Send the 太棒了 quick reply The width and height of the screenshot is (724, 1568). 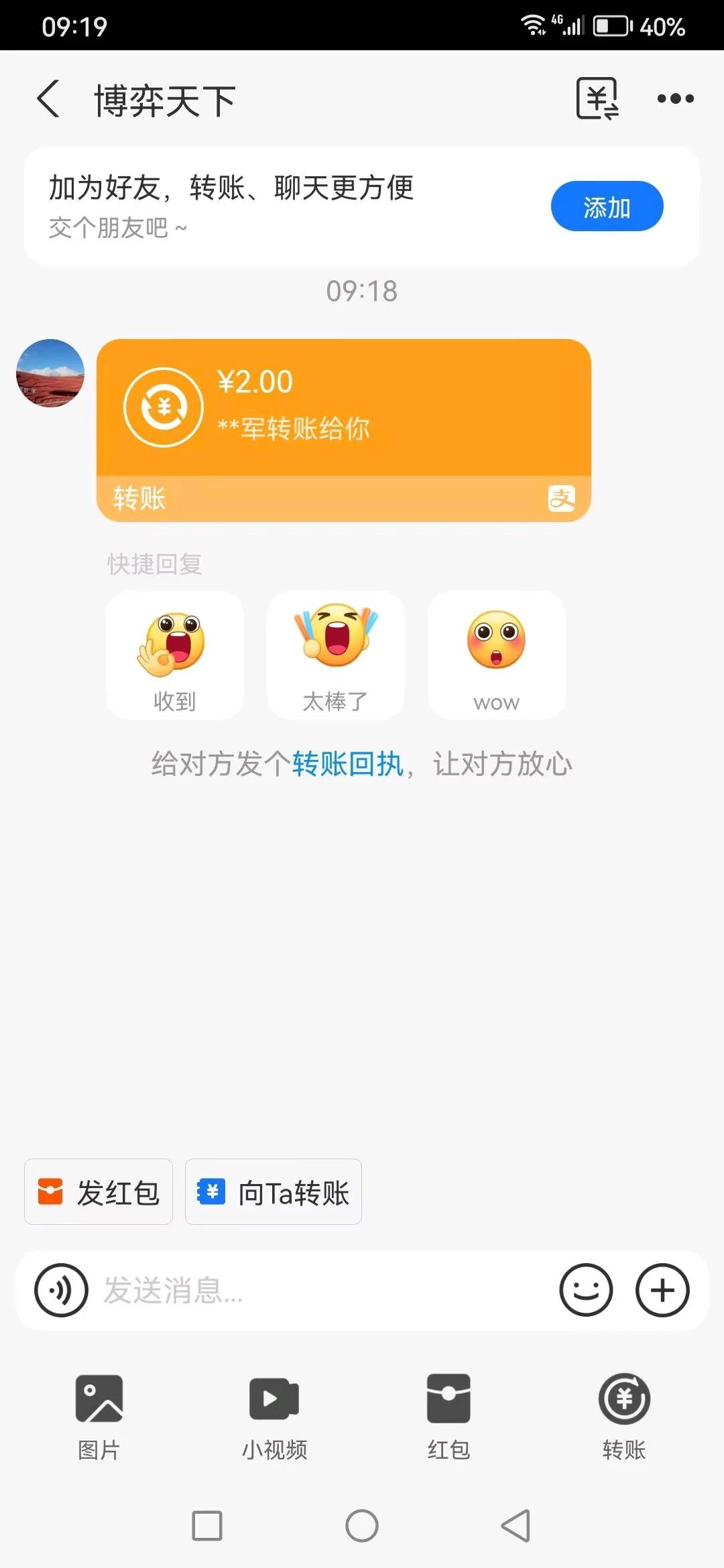pos(335,655)
